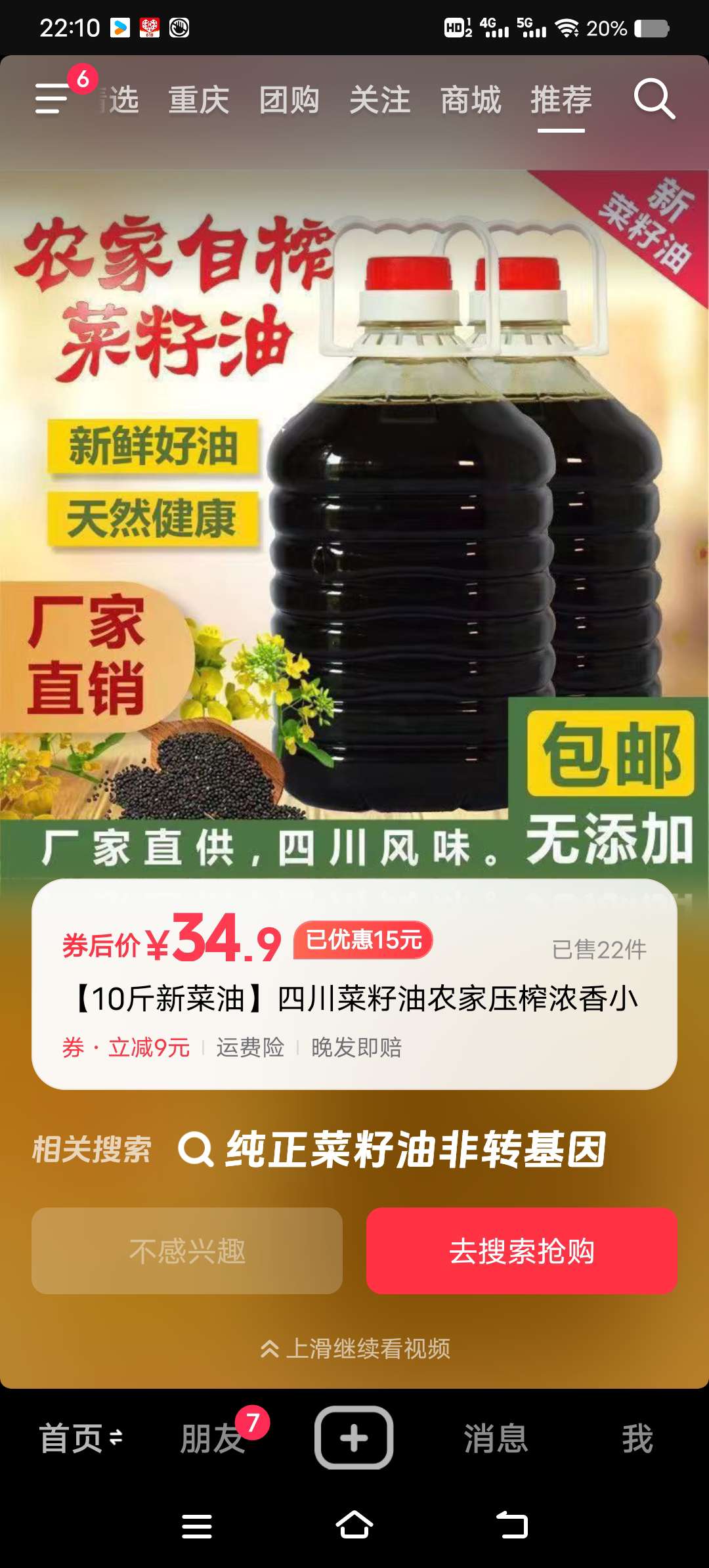This screenshot has height=1568, width=709.
Task: Search 纯正菜籽油非转基因 related query
Action: coord(393,1150)
